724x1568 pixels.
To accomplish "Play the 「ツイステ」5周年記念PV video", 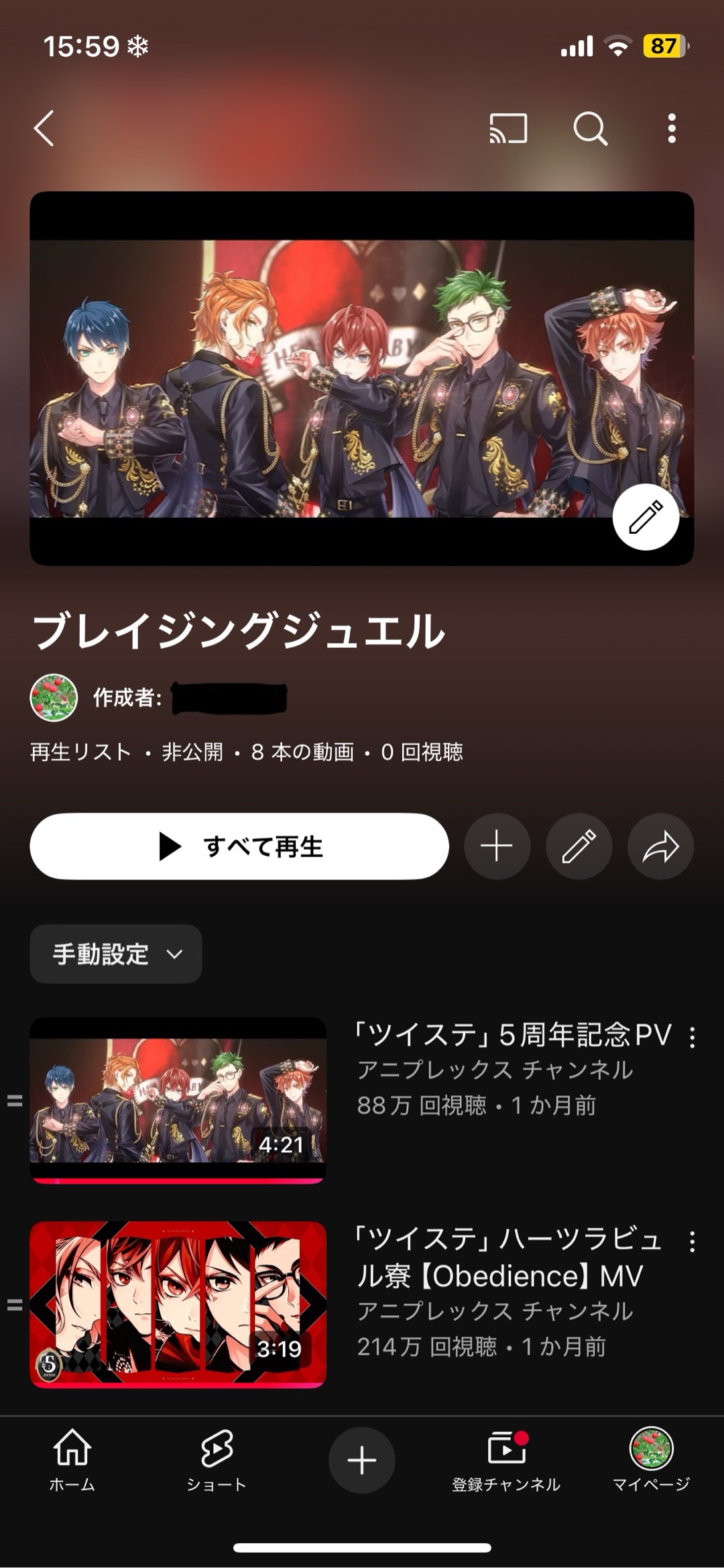I will click(178, 1100).
